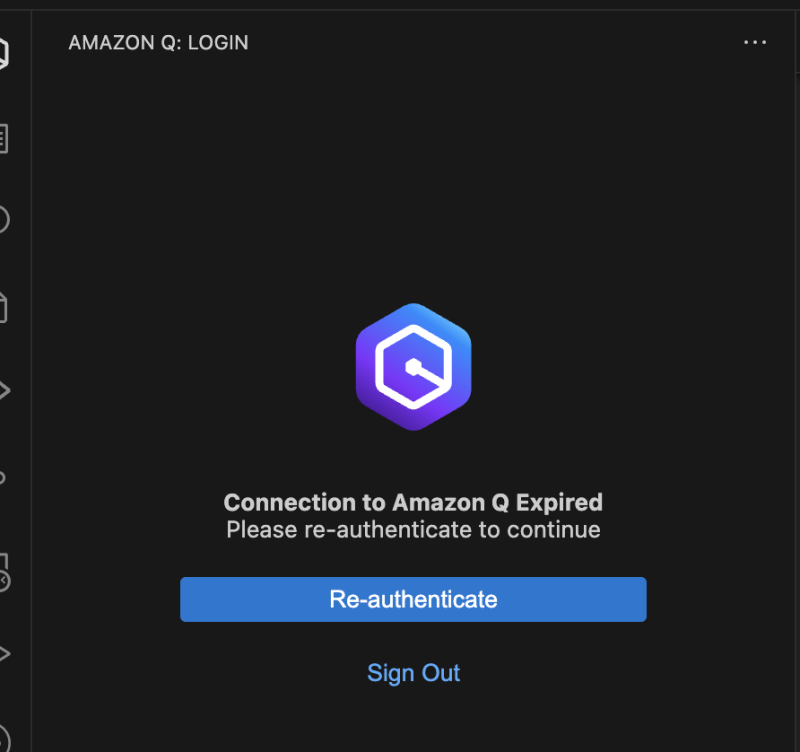Viewport: 800px width, 752px height.
Task: Sign out of Amazon Q
Action: tap(413, 673)
